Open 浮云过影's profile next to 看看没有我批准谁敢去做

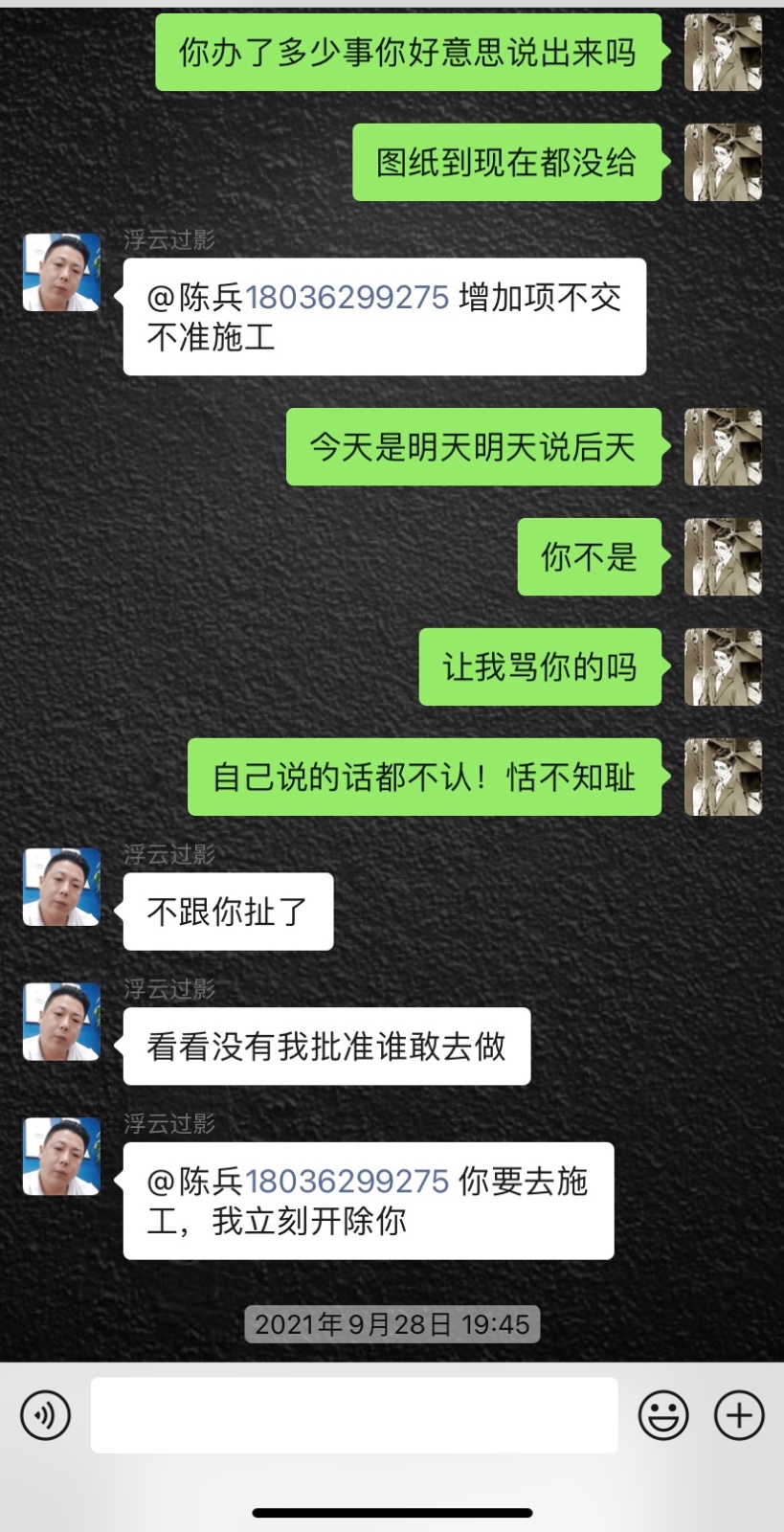pos(61,1022)
